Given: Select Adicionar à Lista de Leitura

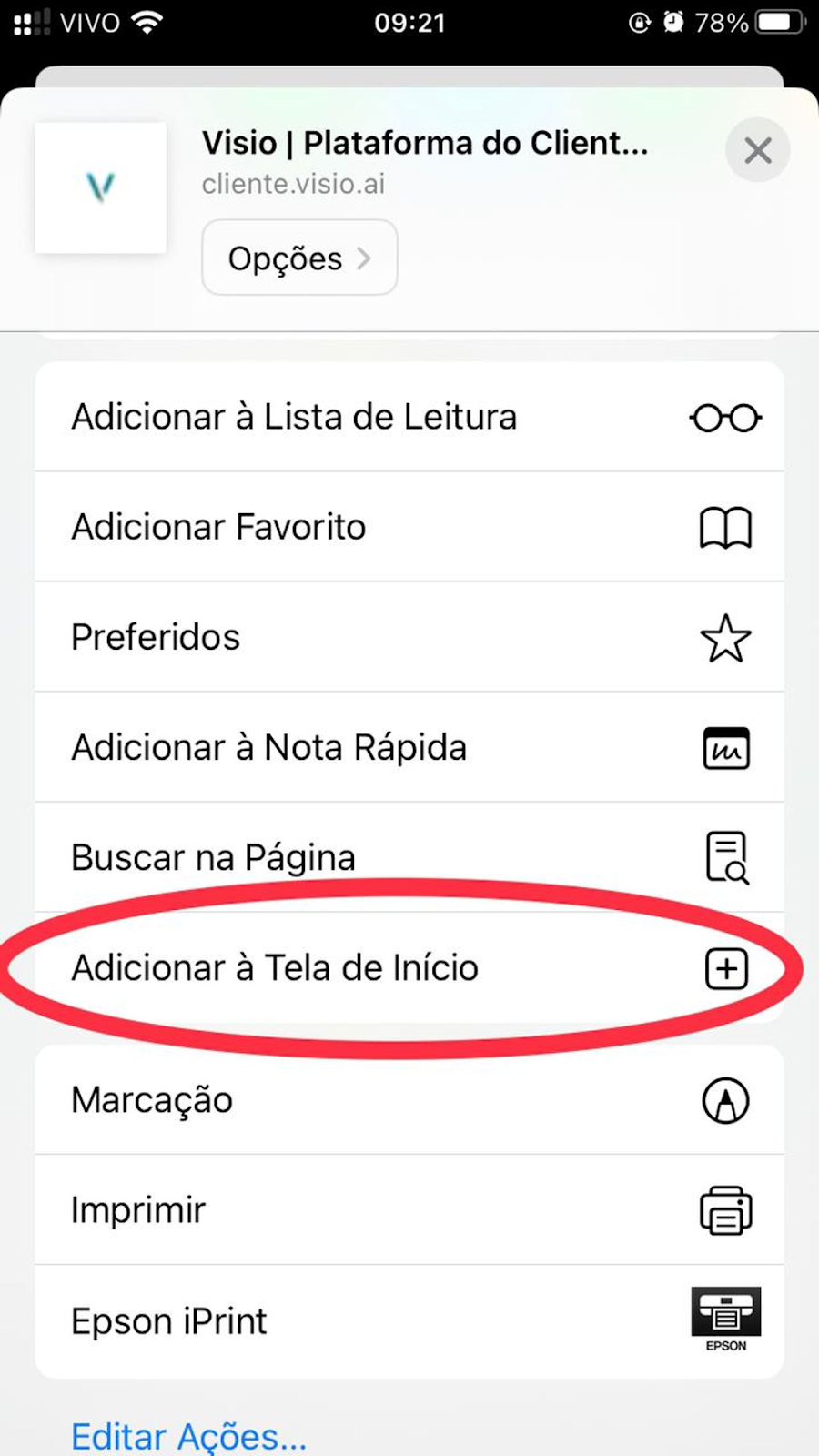Looking at the screenshot, I should pyautogui.click(x=409, y=417).
